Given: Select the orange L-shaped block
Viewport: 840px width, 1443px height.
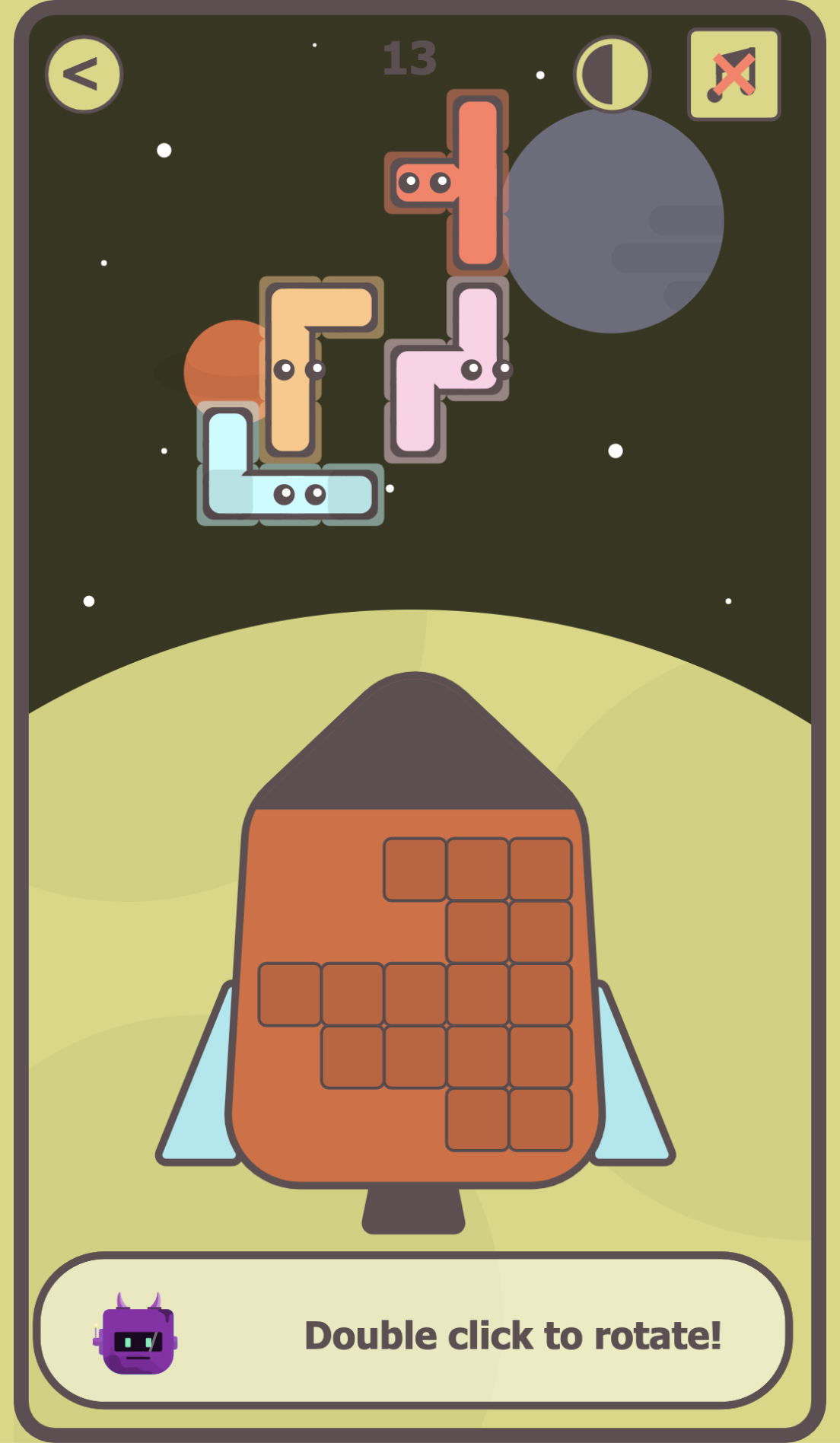Looking at the screenshot, I should [291, 370].
